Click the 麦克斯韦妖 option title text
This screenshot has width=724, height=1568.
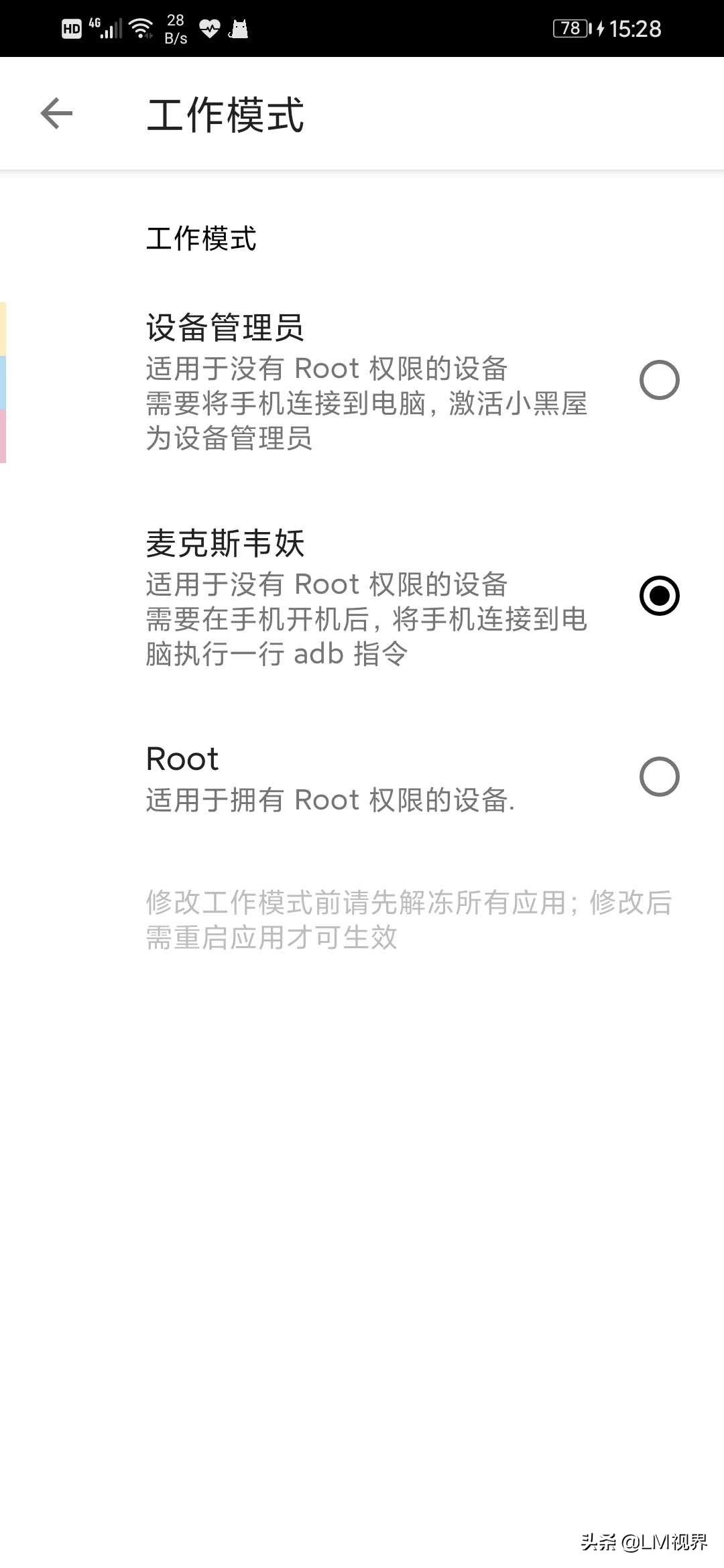click(x=225, y=543)
